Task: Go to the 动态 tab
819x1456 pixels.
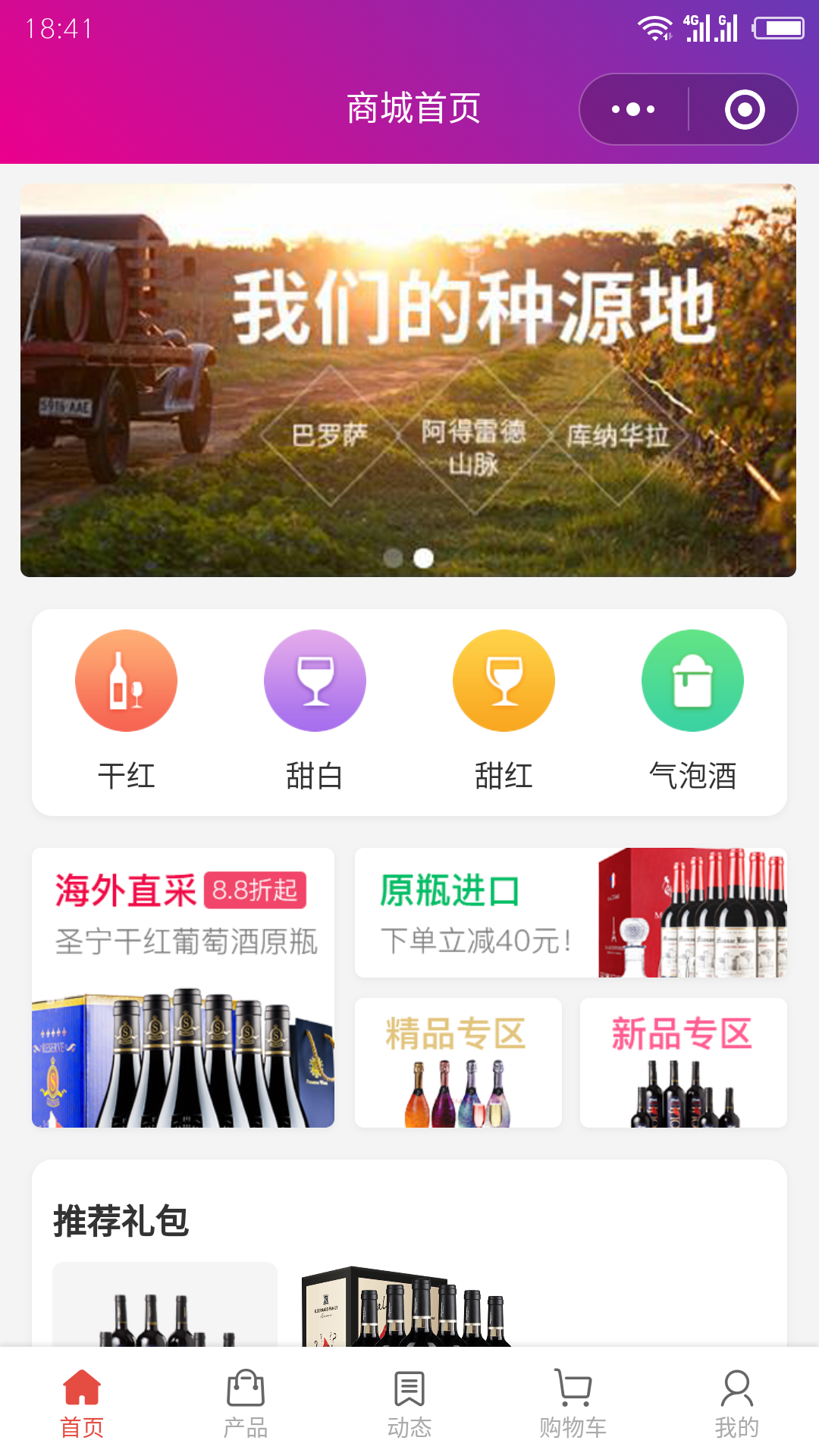Action: [409, 1403]
